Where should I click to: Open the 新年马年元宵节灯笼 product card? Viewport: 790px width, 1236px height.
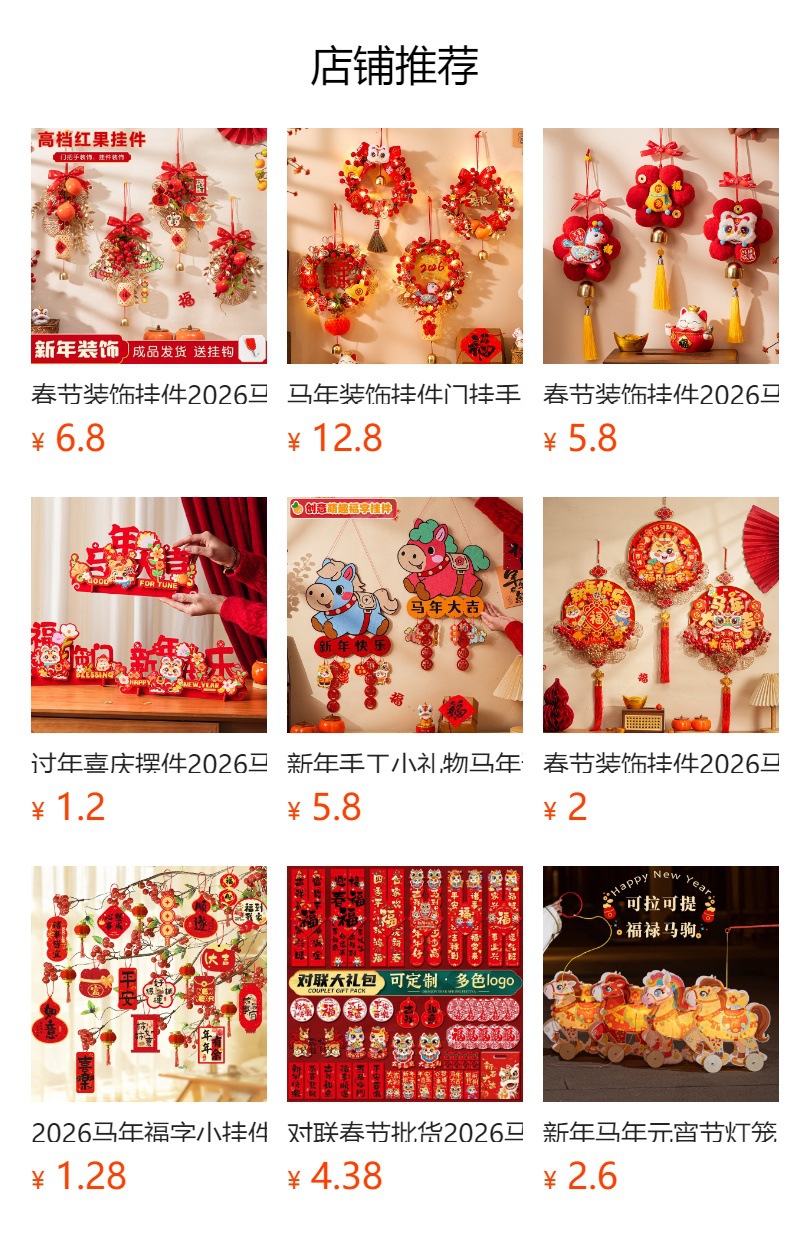click(661, 984)
